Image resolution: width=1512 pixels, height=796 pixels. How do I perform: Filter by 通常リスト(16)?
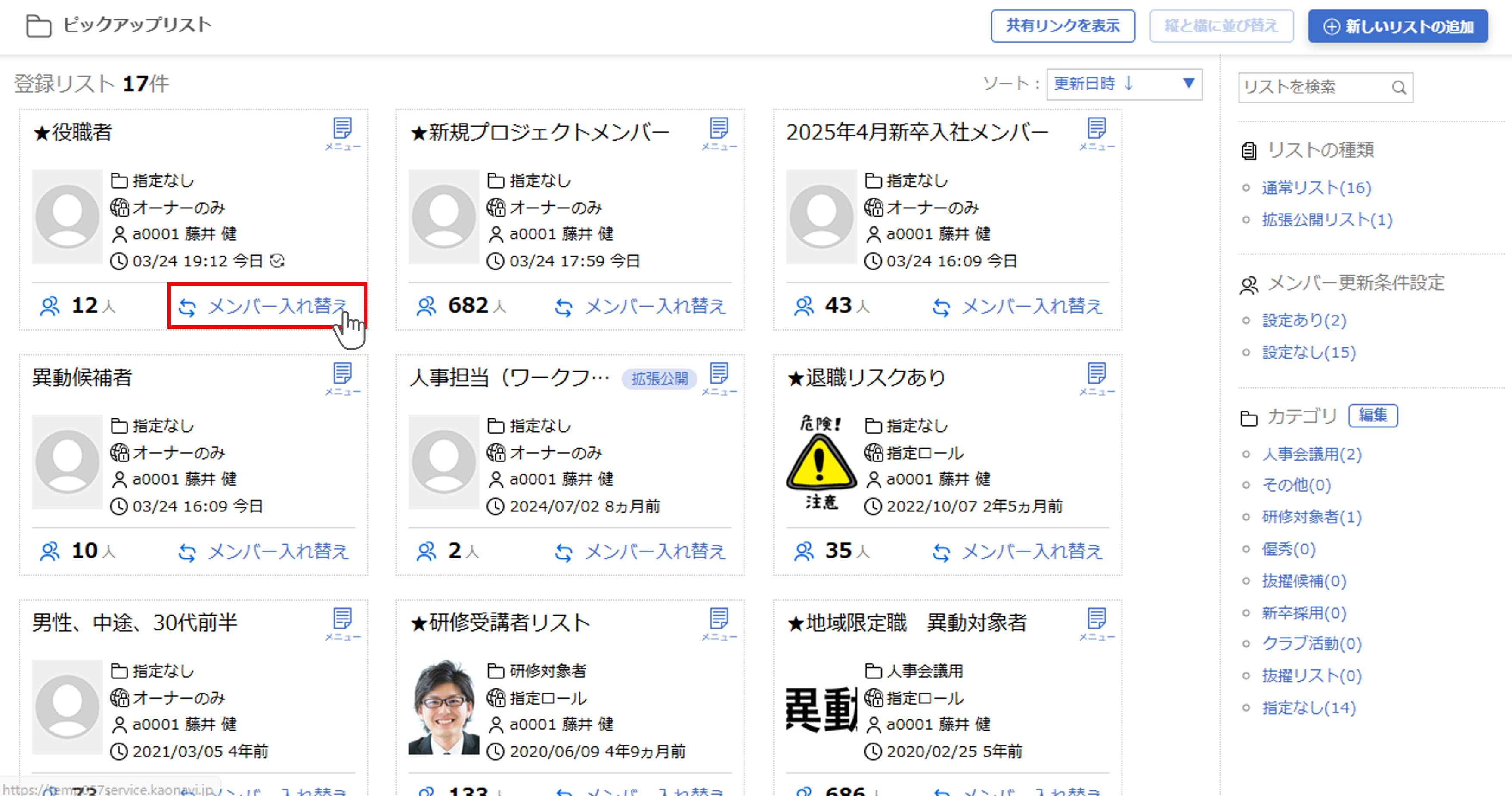pos(1316,188)
